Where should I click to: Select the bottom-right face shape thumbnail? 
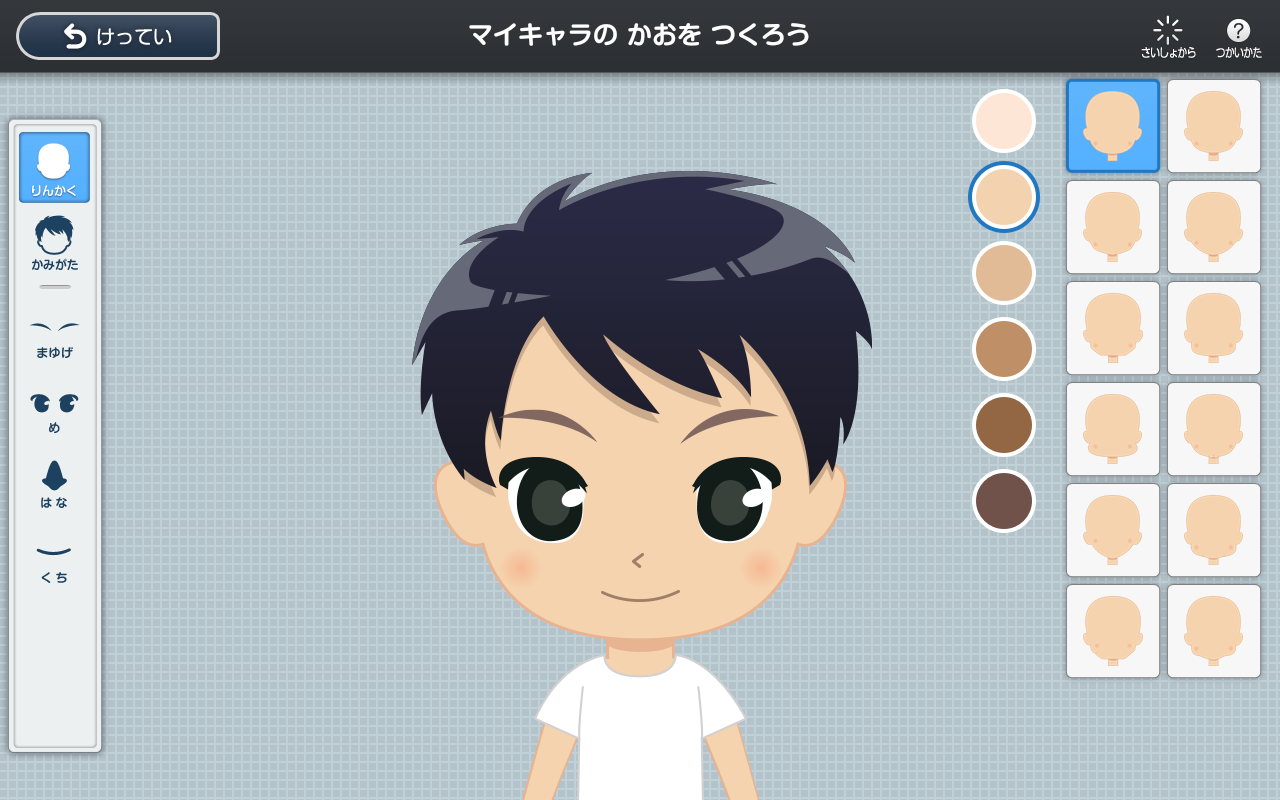tap(1213, 631)
